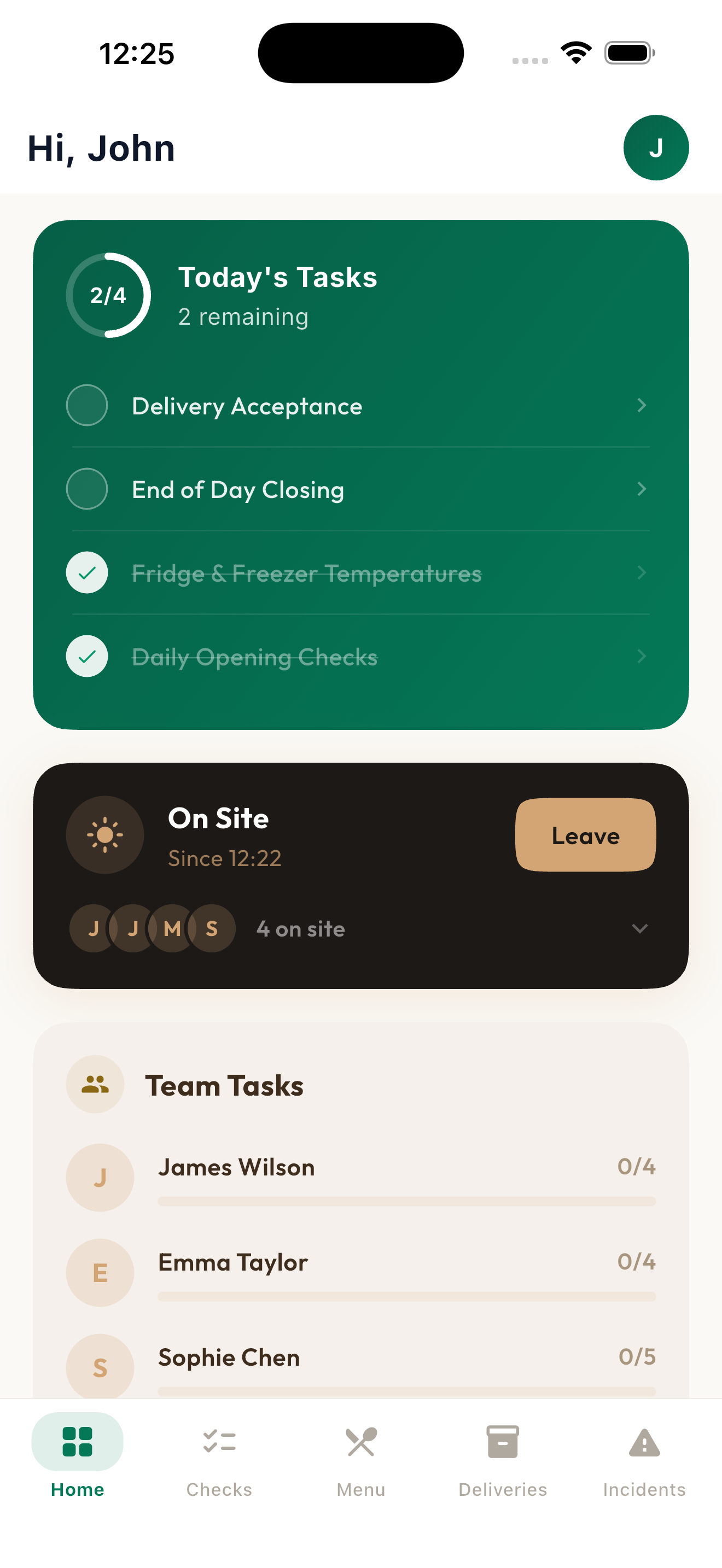The width and height of the screenshot is (722, 1568).
Task: Open Sophie Chen's task list
Action: coord(228,1357)
